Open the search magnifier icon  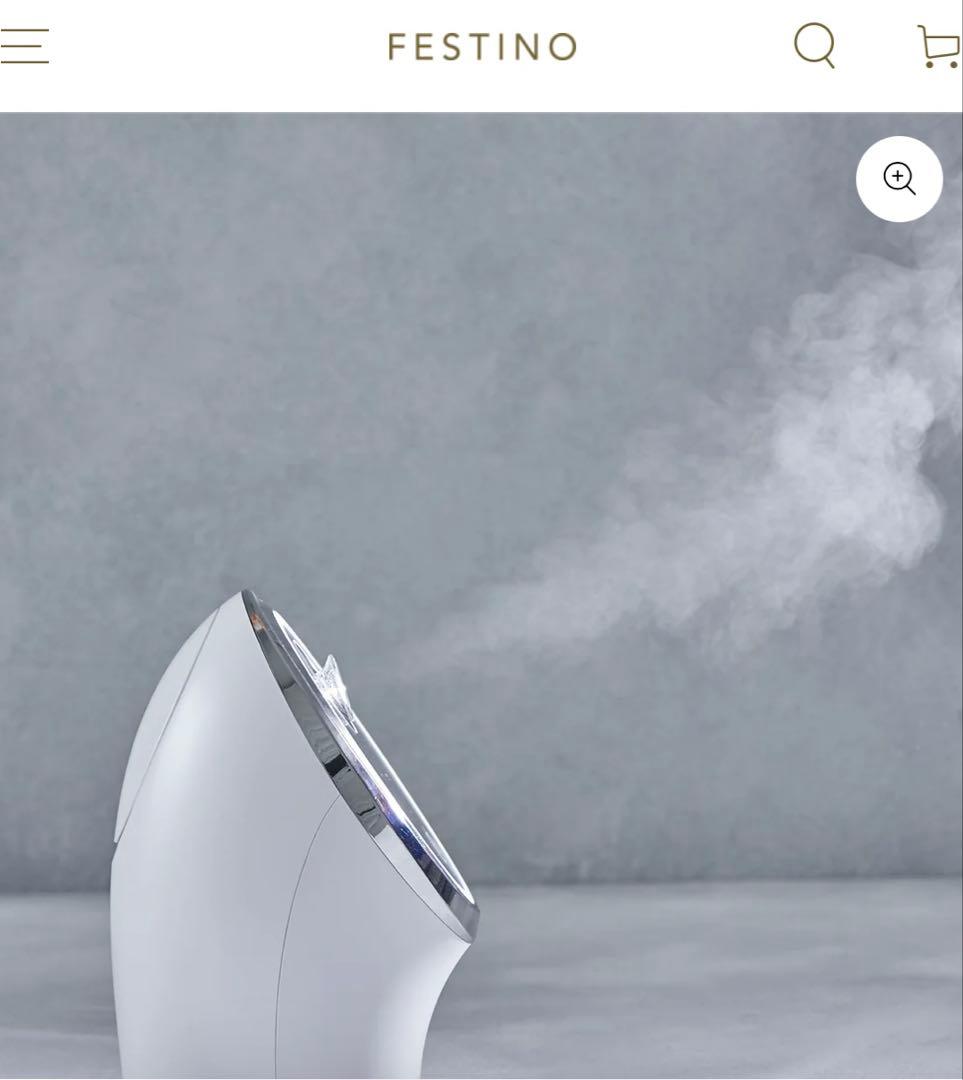click(814, 45)
